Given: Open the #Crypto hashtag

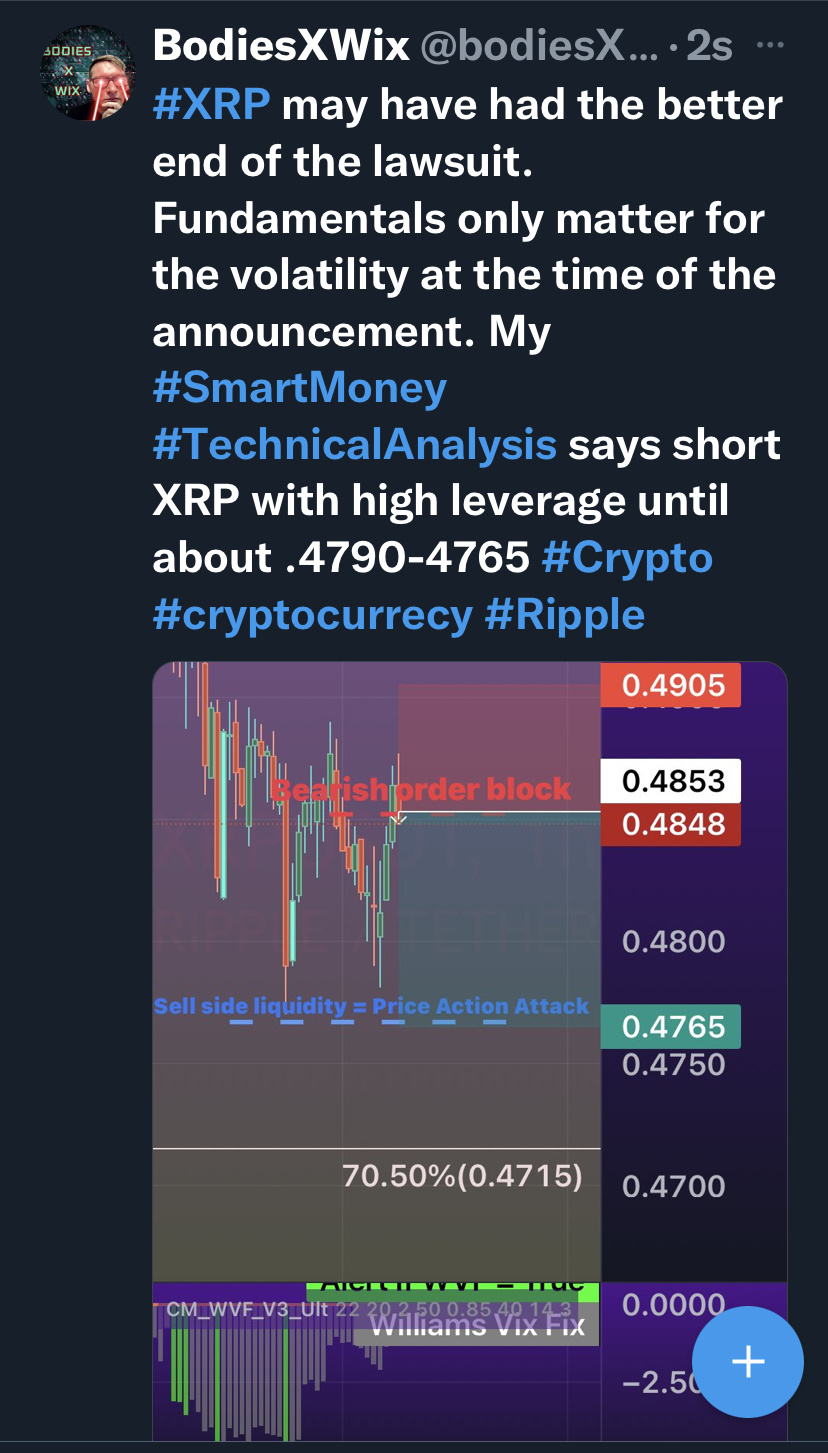Looking at the screenshot, I should (627, 557).
